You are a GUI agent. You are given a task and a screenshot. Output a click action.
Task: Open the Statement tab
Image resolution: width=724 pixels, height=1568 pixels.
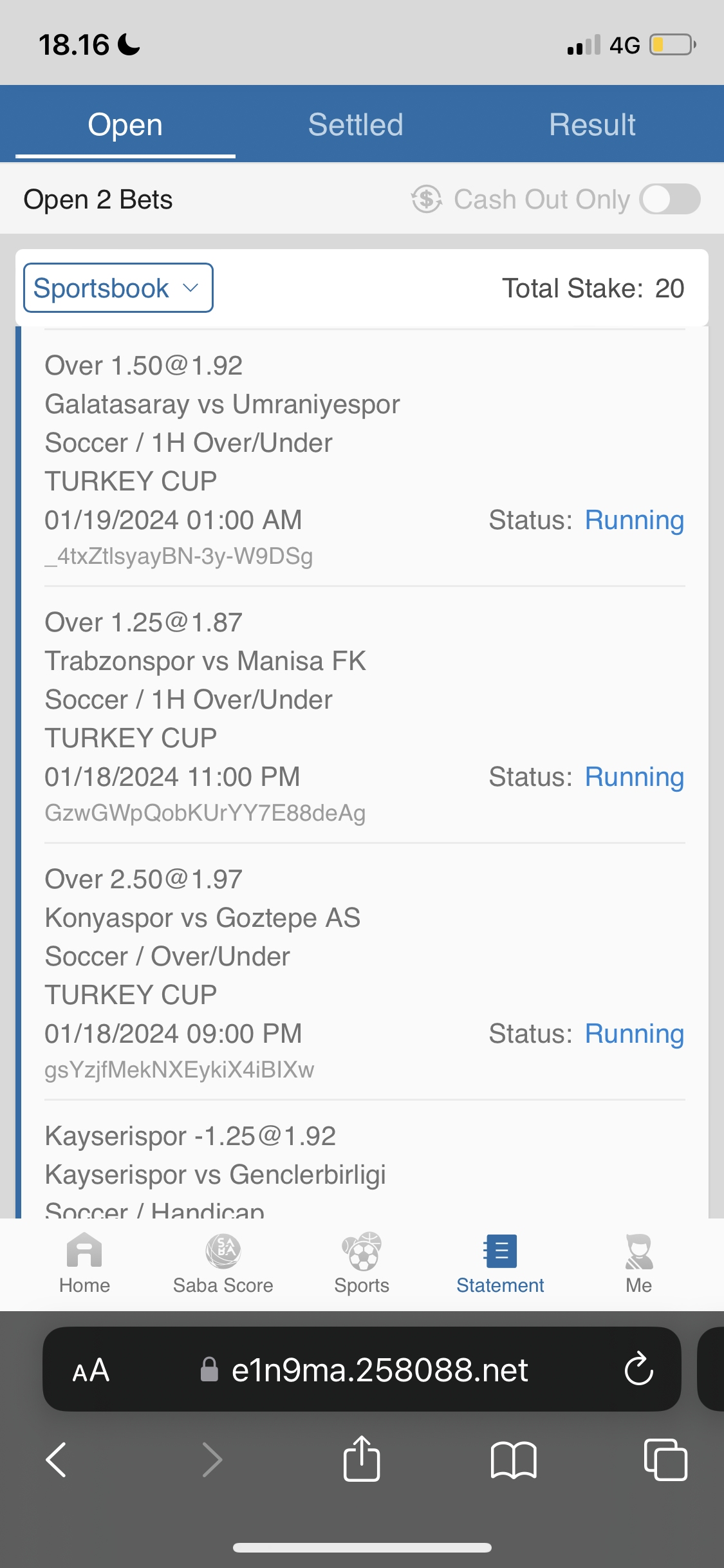500,1262
